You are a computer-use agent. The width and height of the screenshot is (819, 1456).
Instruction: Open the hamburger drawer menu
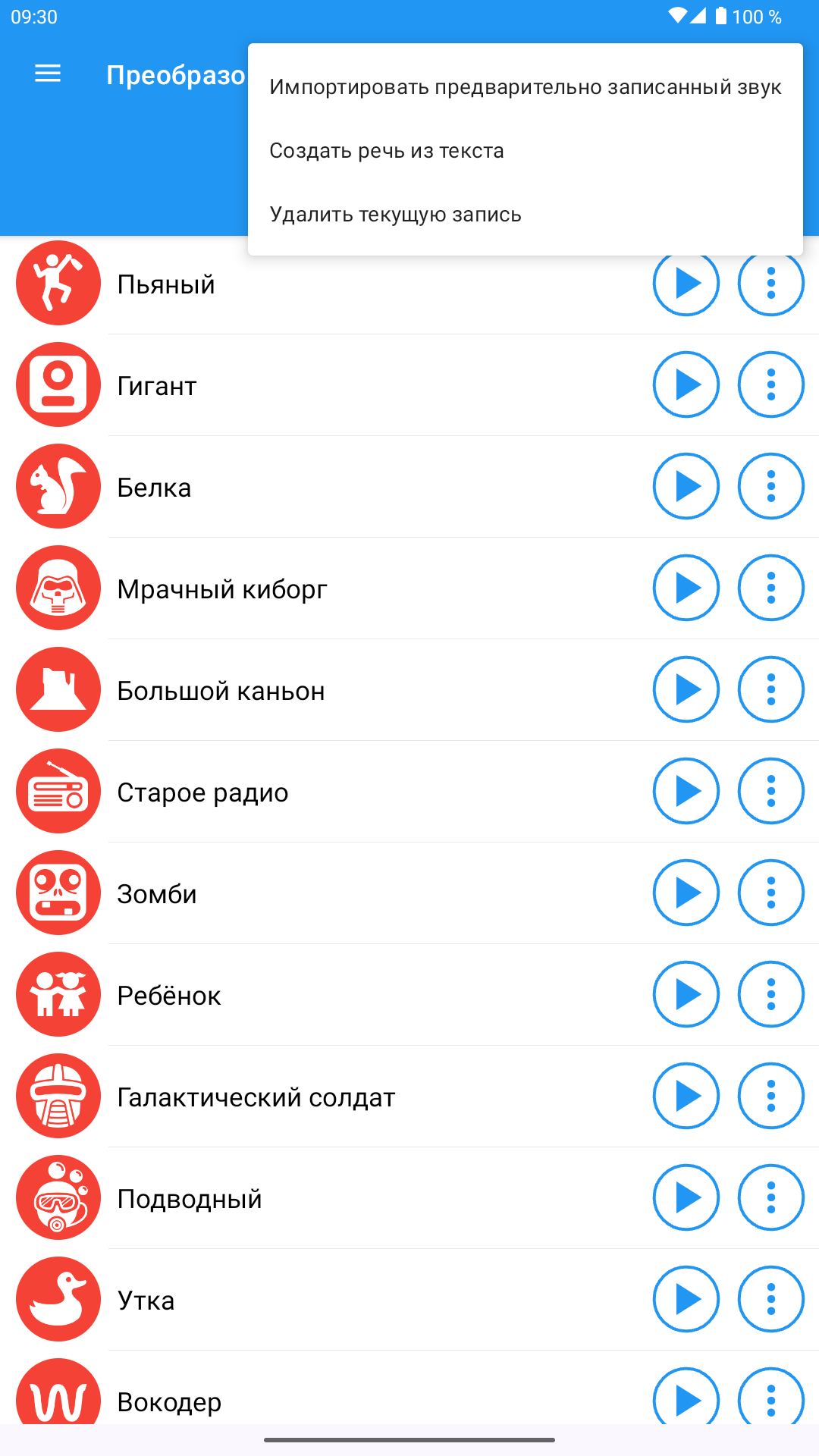click(x=48, y=74)
